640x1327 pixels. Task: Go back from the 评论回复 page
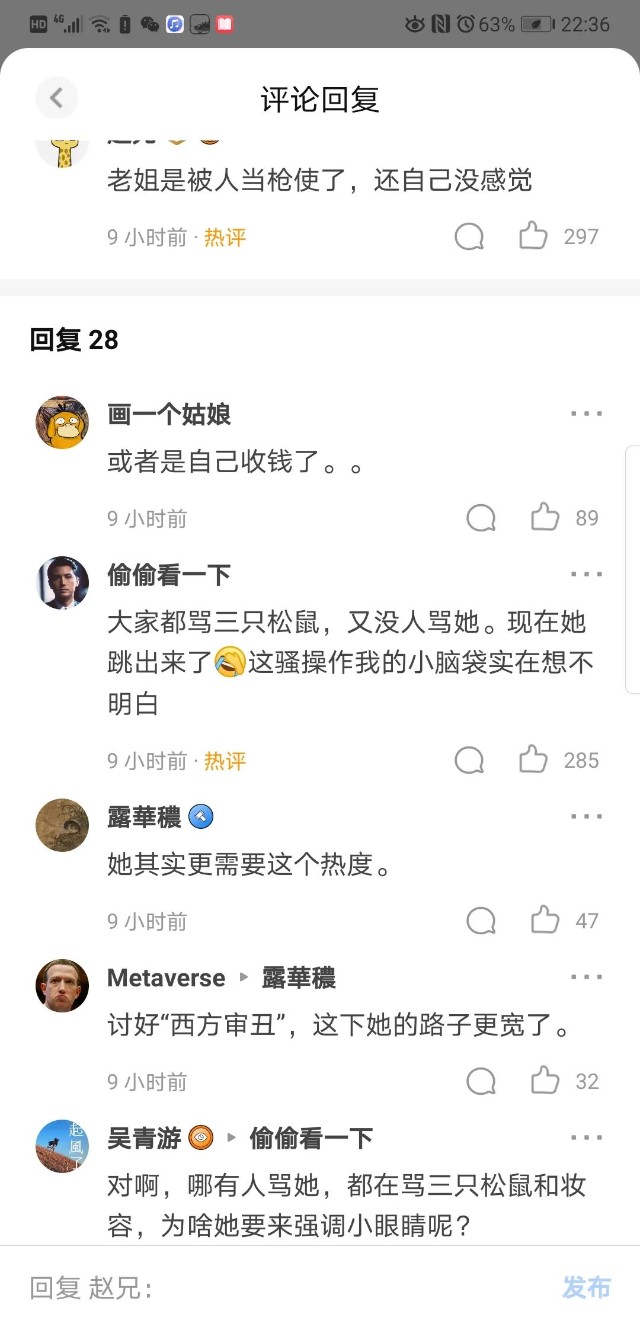pyautogui.click(x=56, y=98)
